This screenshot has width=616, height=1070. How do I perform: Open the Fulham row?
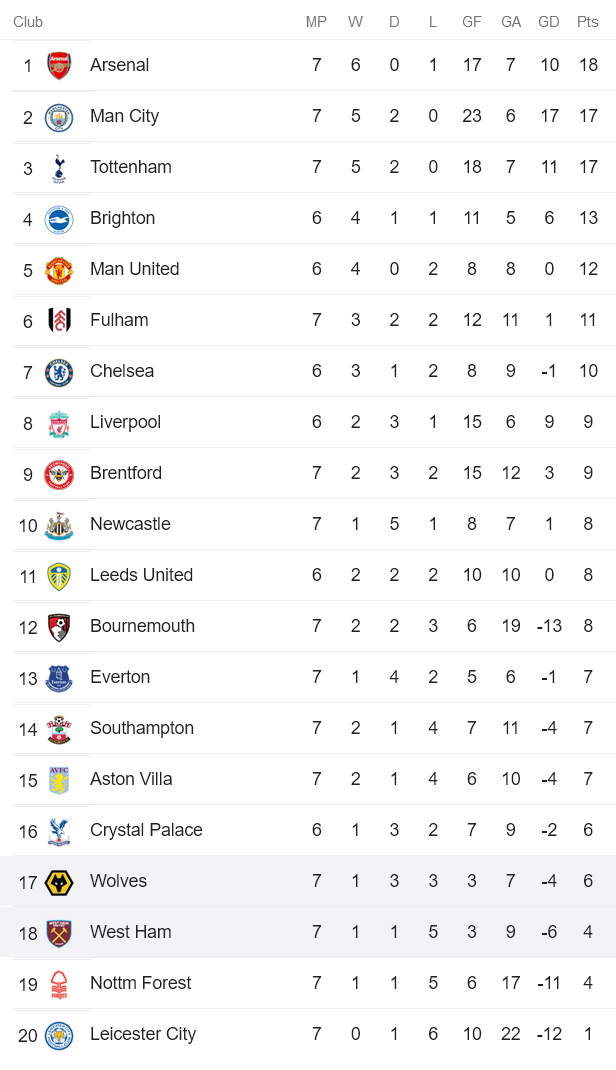coord(119,320)
